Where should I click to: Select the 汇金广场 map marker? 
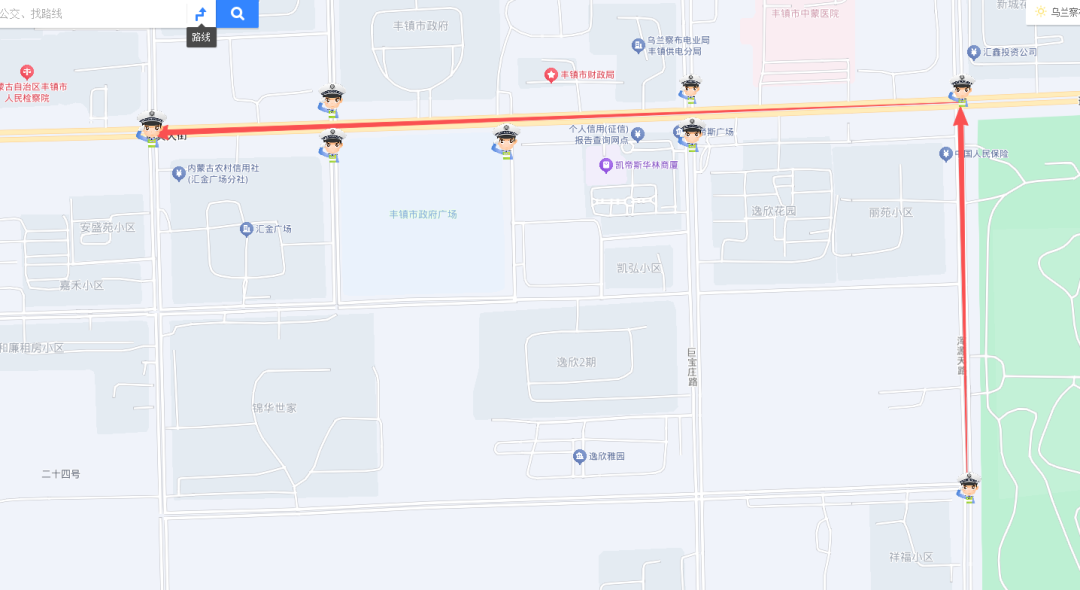[x=246, y=229]
